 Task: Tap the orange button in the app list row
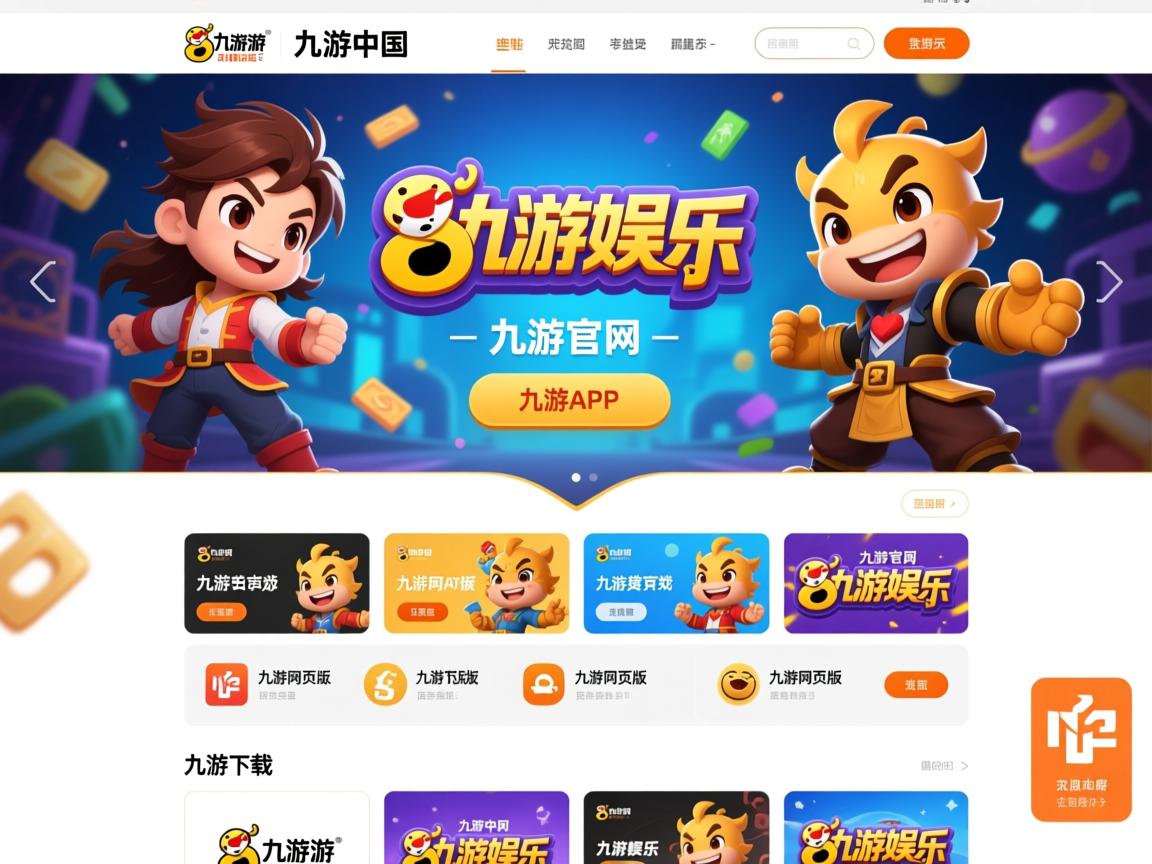[x=915, y=685]
